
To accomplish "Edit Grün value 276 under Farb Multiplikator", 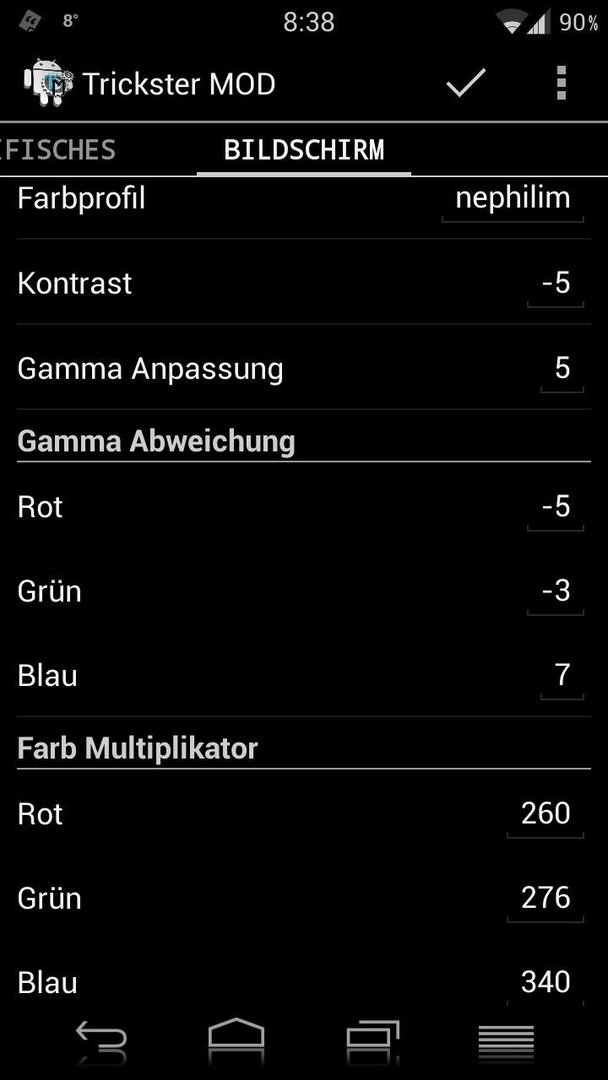I will (545, 898).
